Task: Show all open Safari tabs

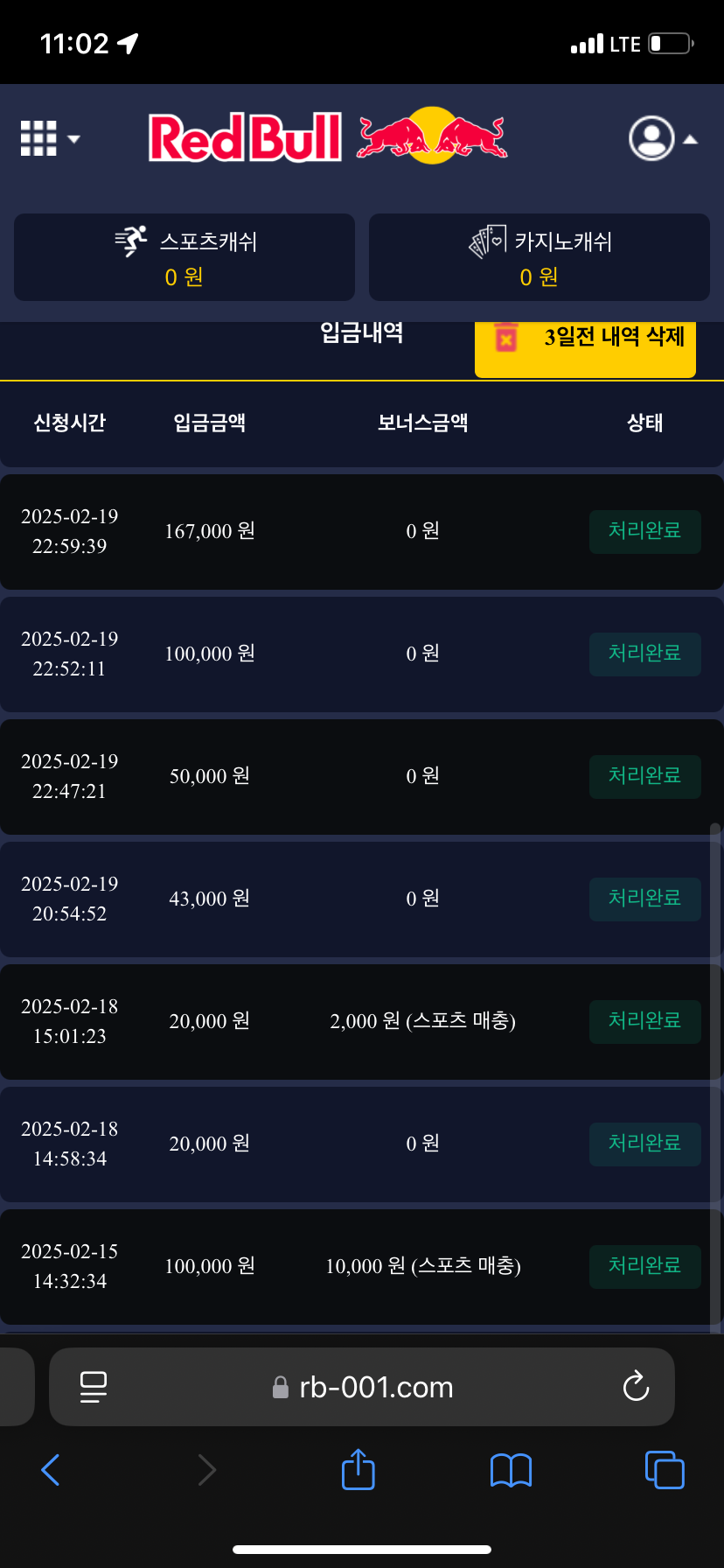Action: (664, 1470)
